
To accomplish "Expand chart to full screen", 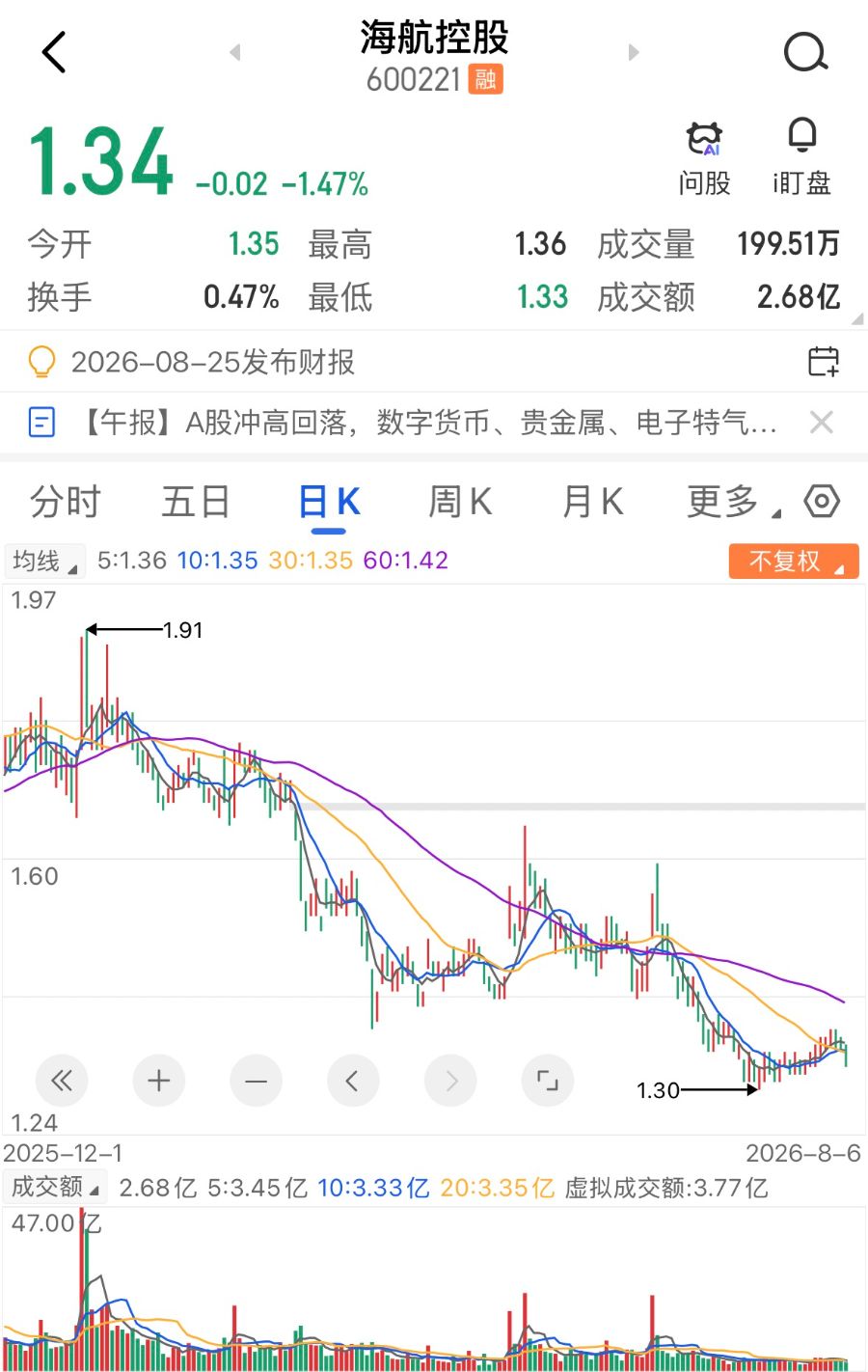I will pyautogui.click(x=548, y=1081).
